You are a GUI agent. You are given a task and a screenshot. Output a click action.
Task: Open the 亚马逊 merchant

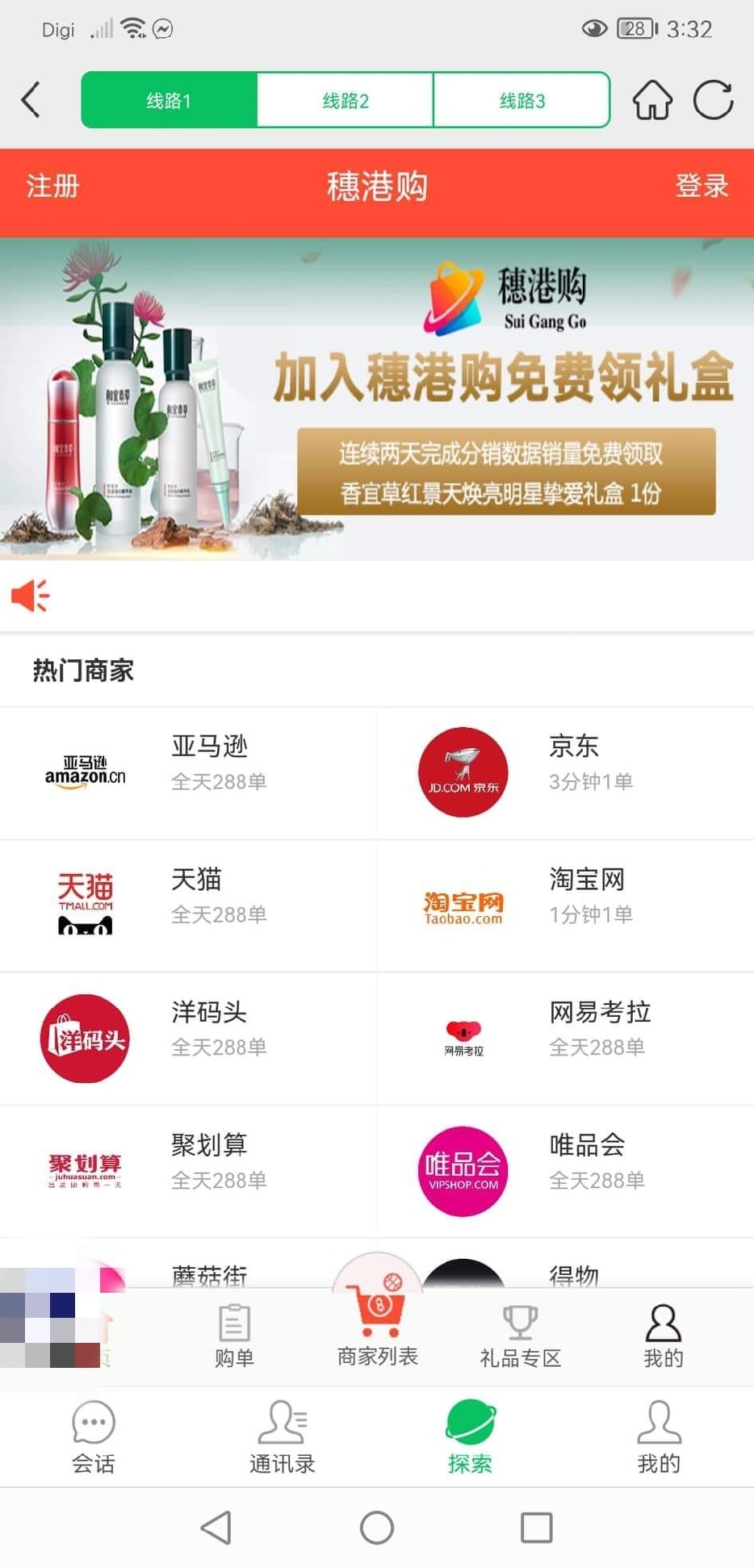(x=188, y=772)
